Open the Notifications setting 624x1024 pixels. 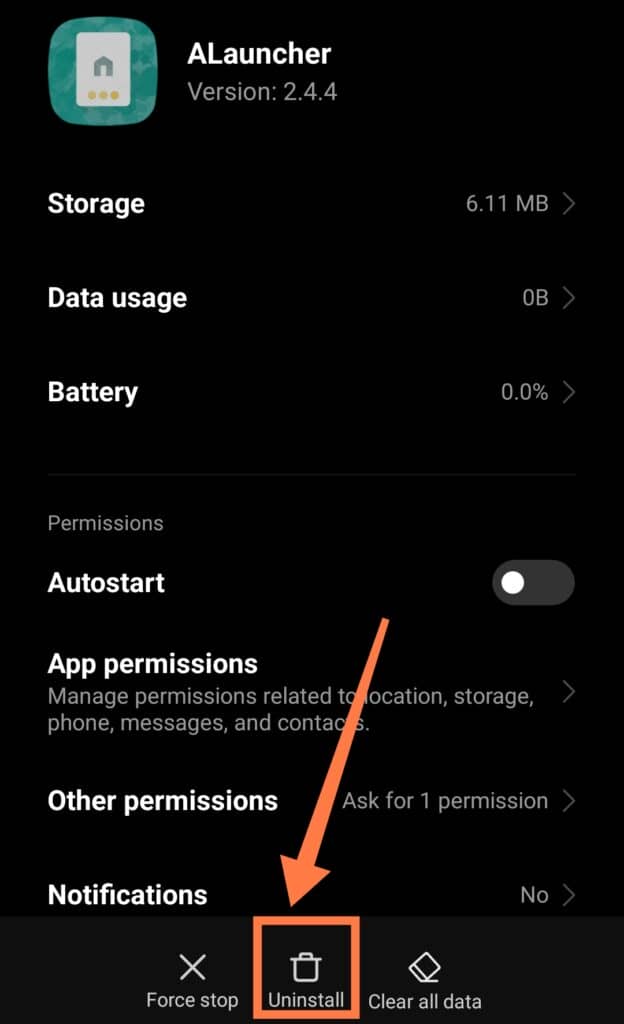[x=312, y=895]
